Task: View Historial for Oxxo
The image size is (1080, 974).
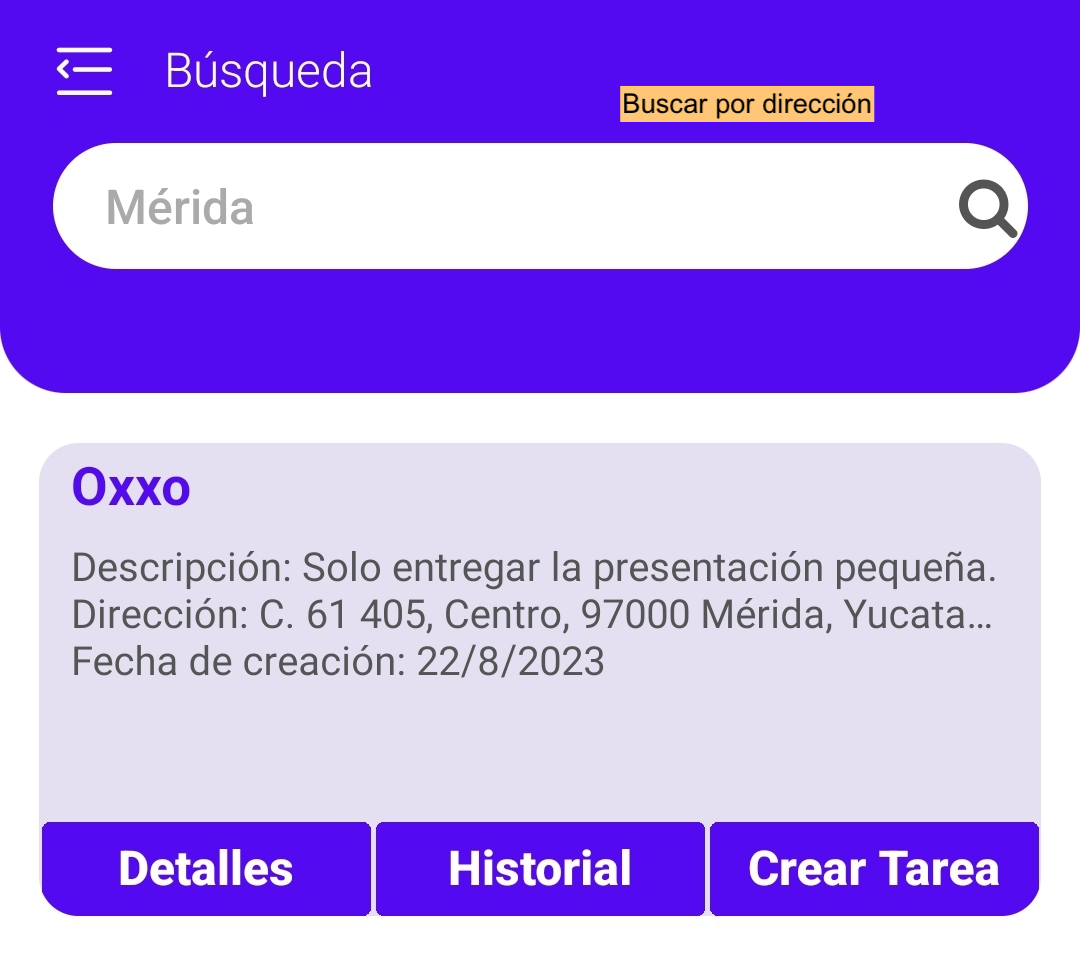Action: coord(540,868)
